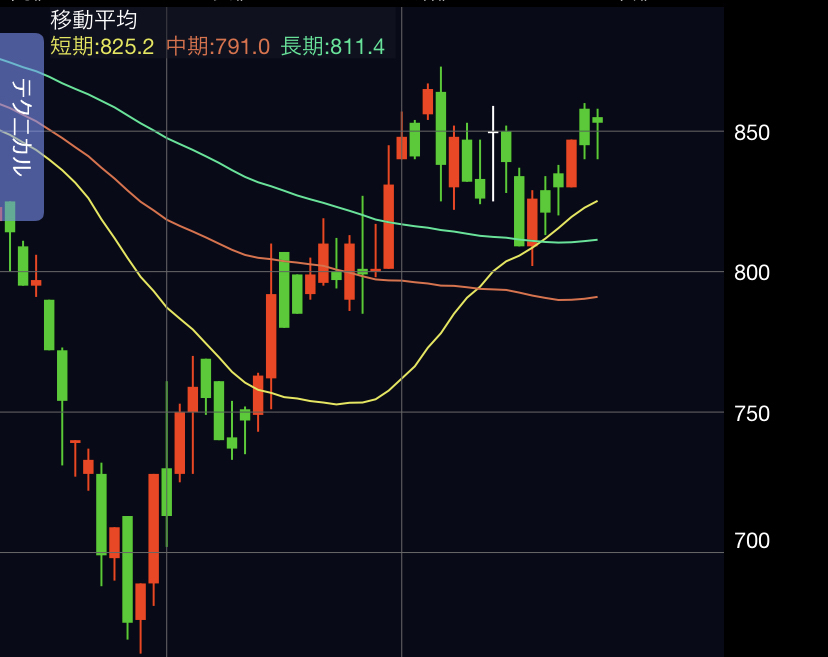
Task: Open the テクニカル side tab
Action: [21, 127]
